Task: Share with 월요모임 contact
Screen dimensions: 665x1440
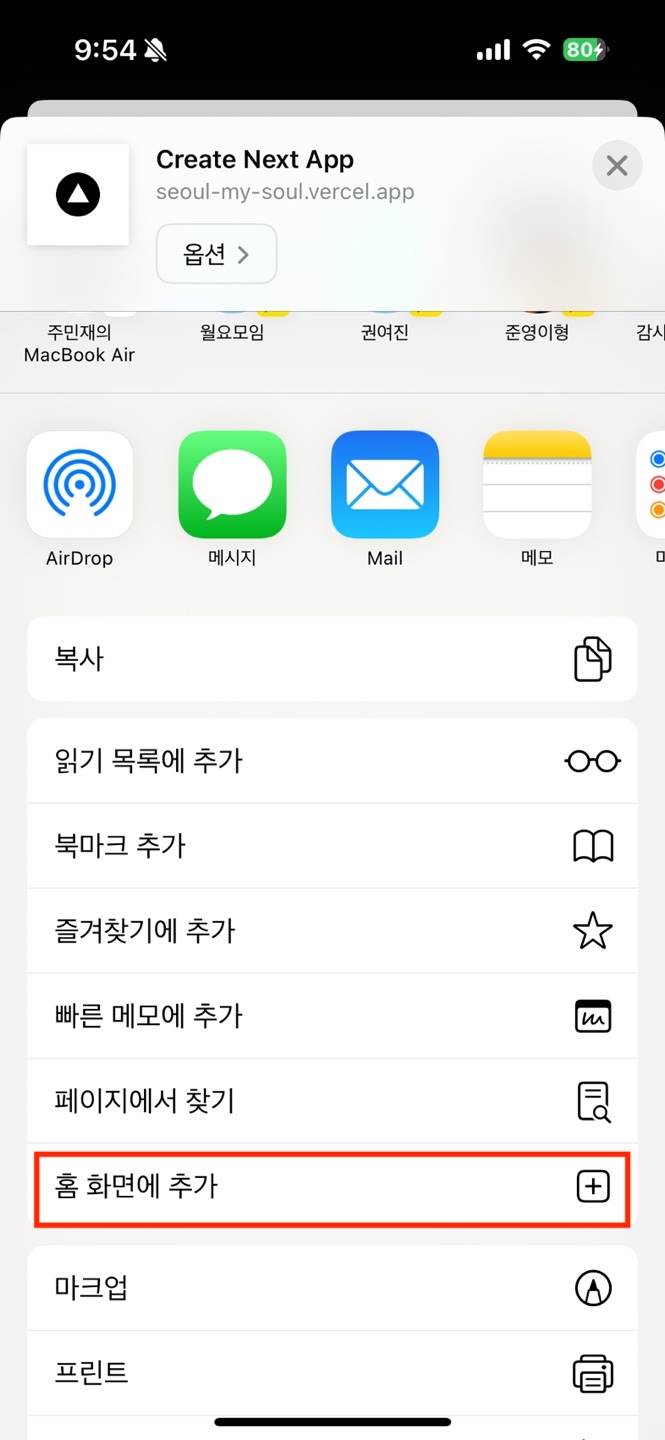Action: (x=232, y=332)
